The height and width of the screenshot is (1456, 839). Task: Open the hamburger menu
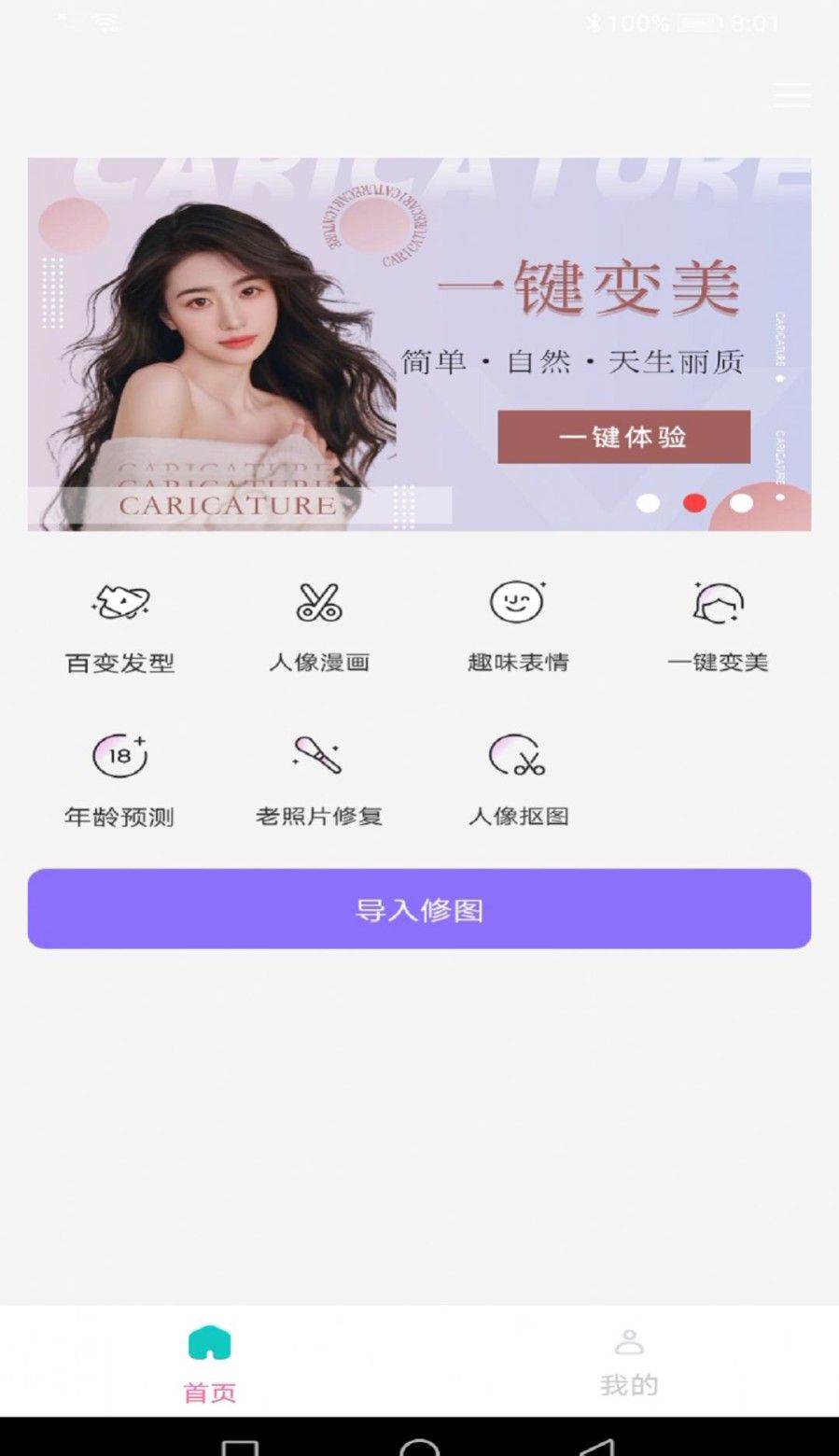(x=791, y=95)
